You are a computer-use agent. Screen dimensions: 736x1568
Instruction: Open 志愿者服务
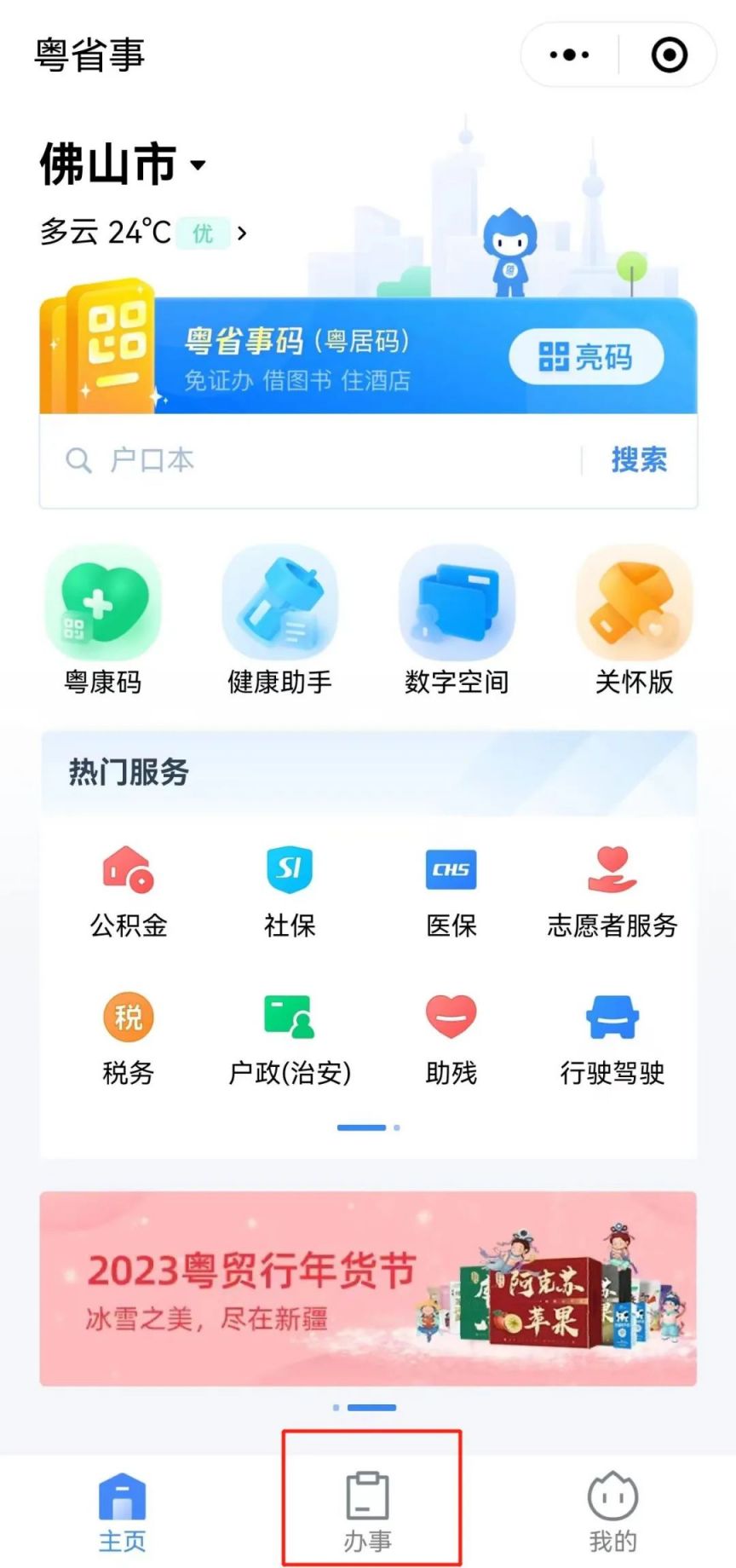(612, 891)
